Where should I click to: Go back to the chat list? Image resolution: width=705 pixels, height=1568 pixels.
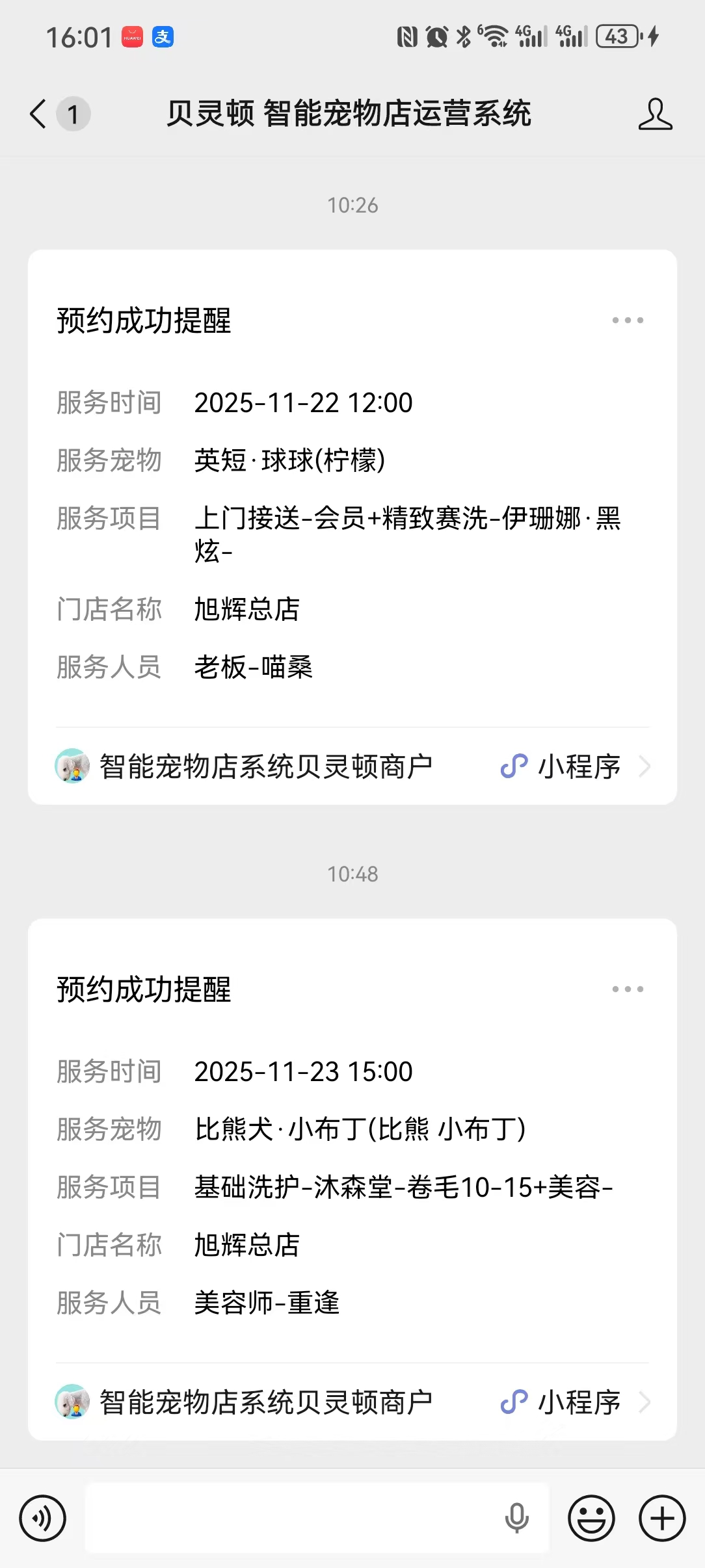click(39, 114)
